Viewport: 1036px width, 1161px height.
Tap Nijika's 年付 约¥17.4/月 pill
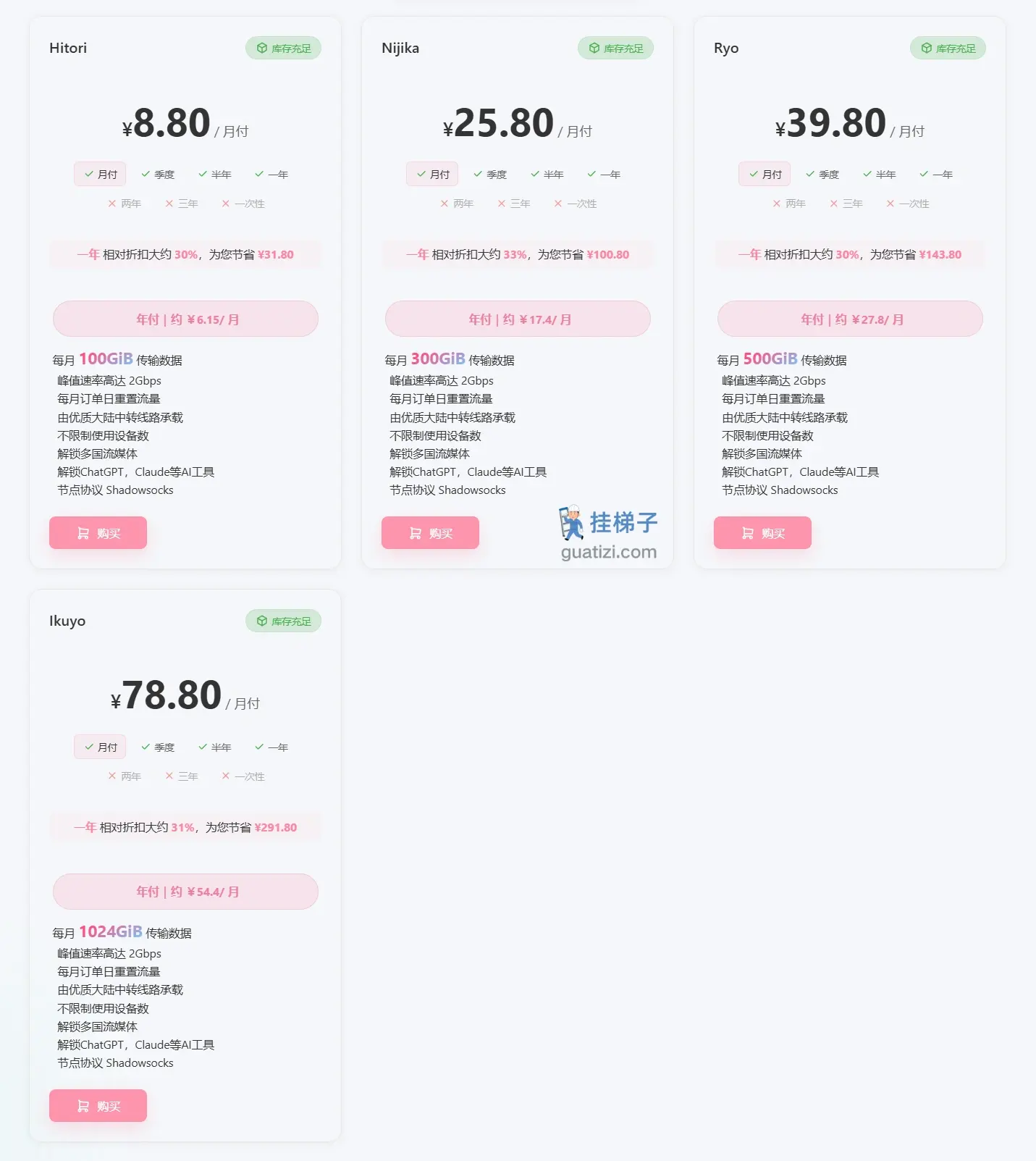518,319
